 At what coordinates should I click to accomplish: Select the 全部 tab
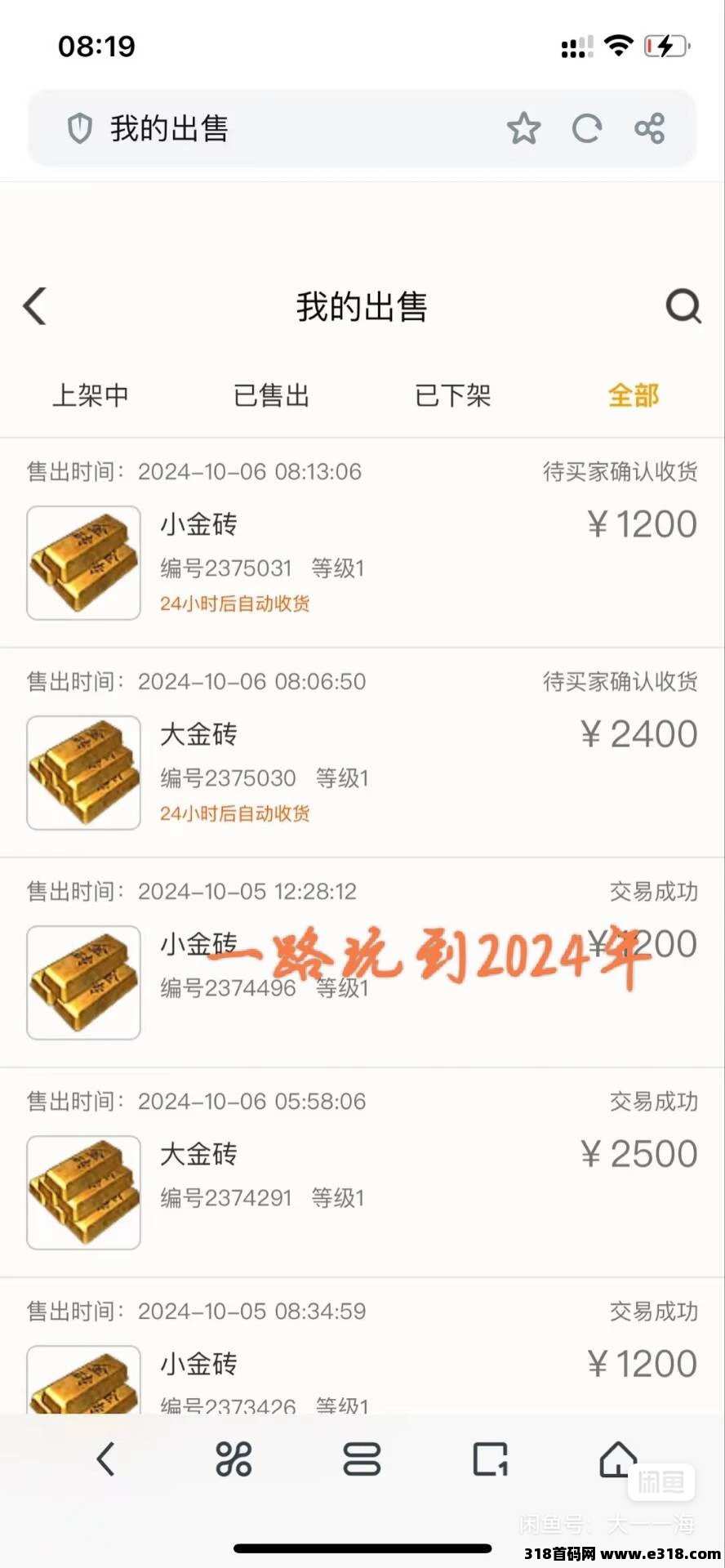pyautogui.click(x=634, y=395)
